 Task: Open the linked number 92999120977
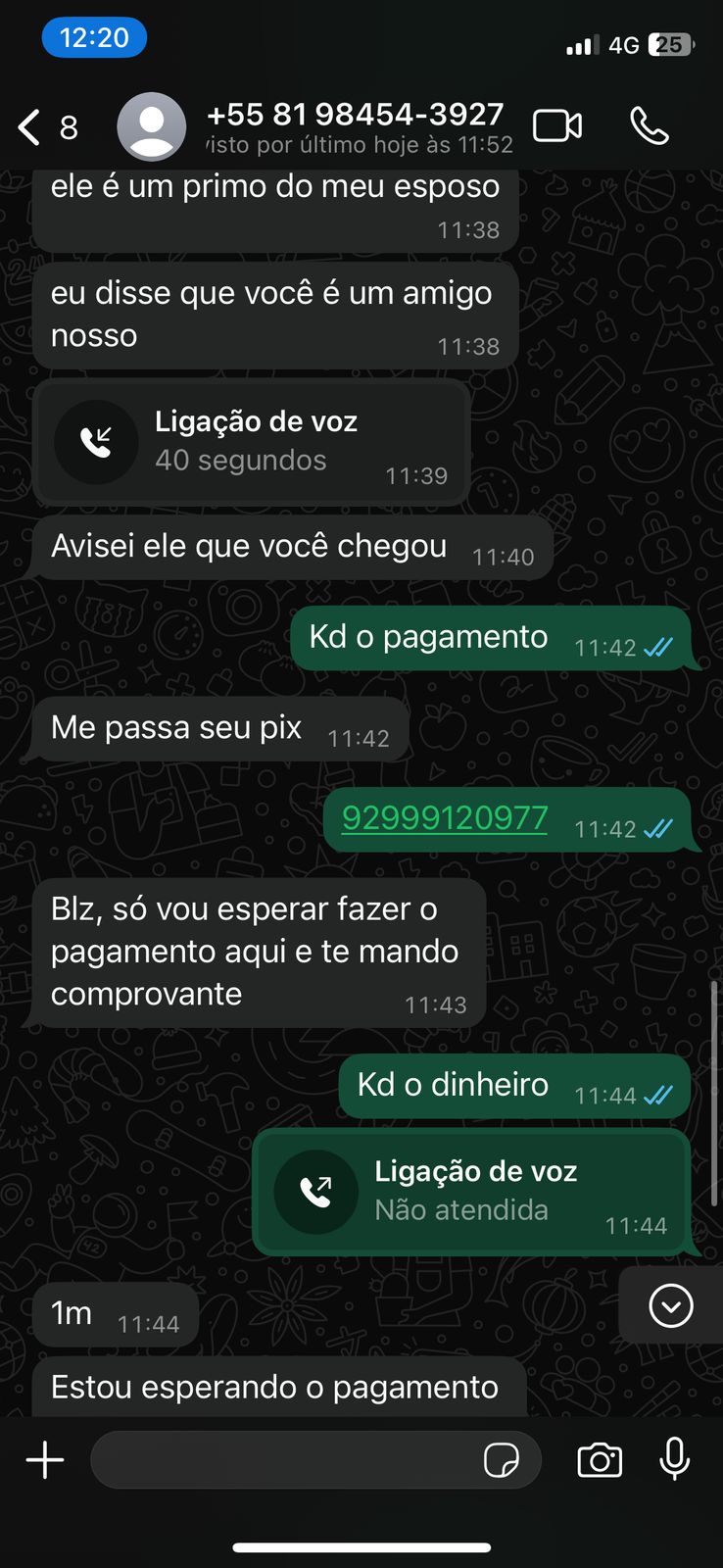coord(444,818)
